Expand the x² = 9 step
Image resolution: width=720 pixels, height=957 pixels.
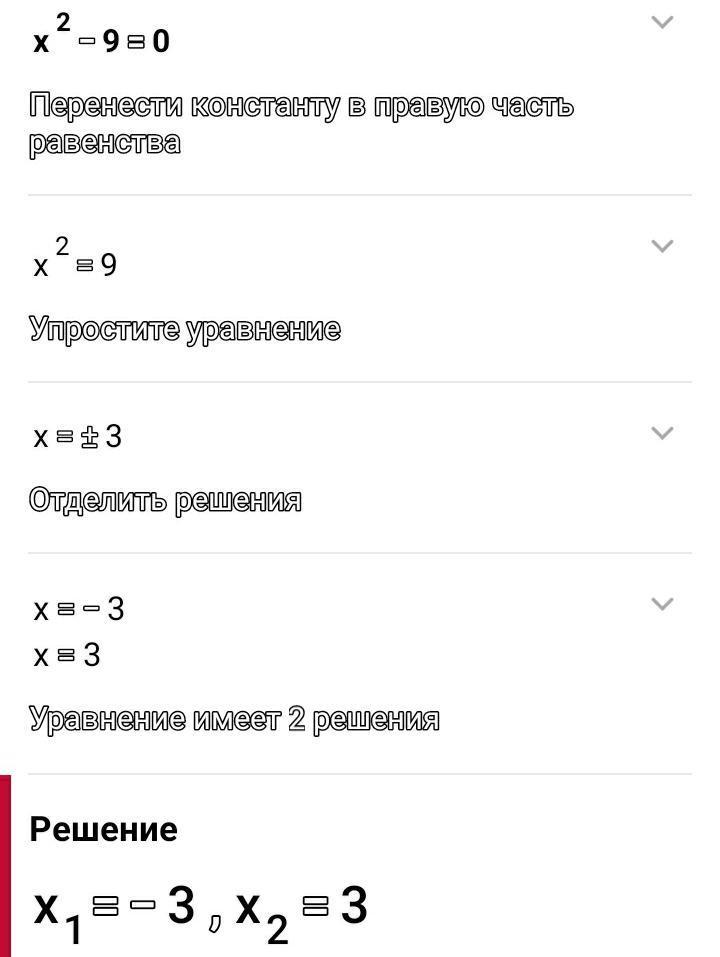point(661,246)
